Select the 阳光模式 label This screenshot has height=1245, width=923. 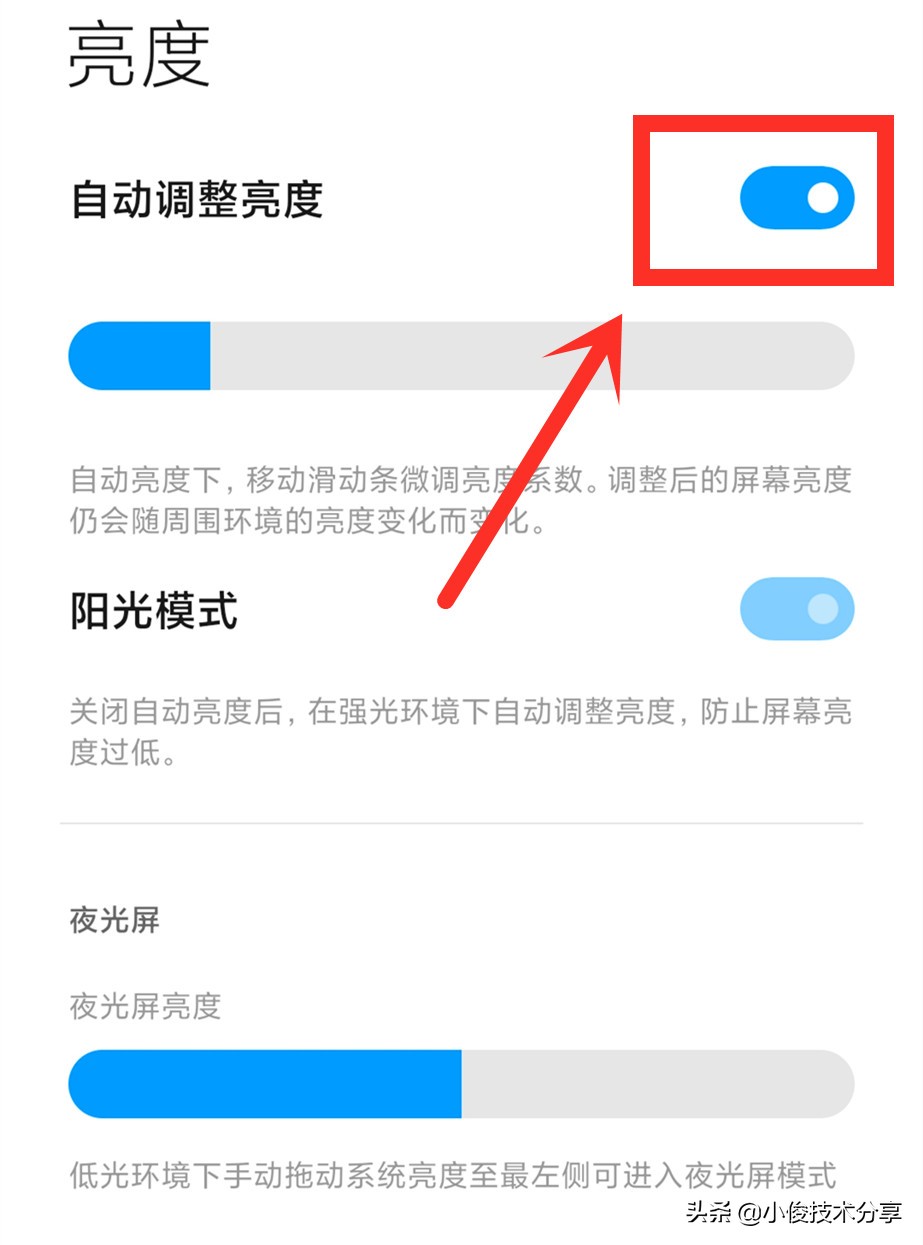tap(152, 608)
